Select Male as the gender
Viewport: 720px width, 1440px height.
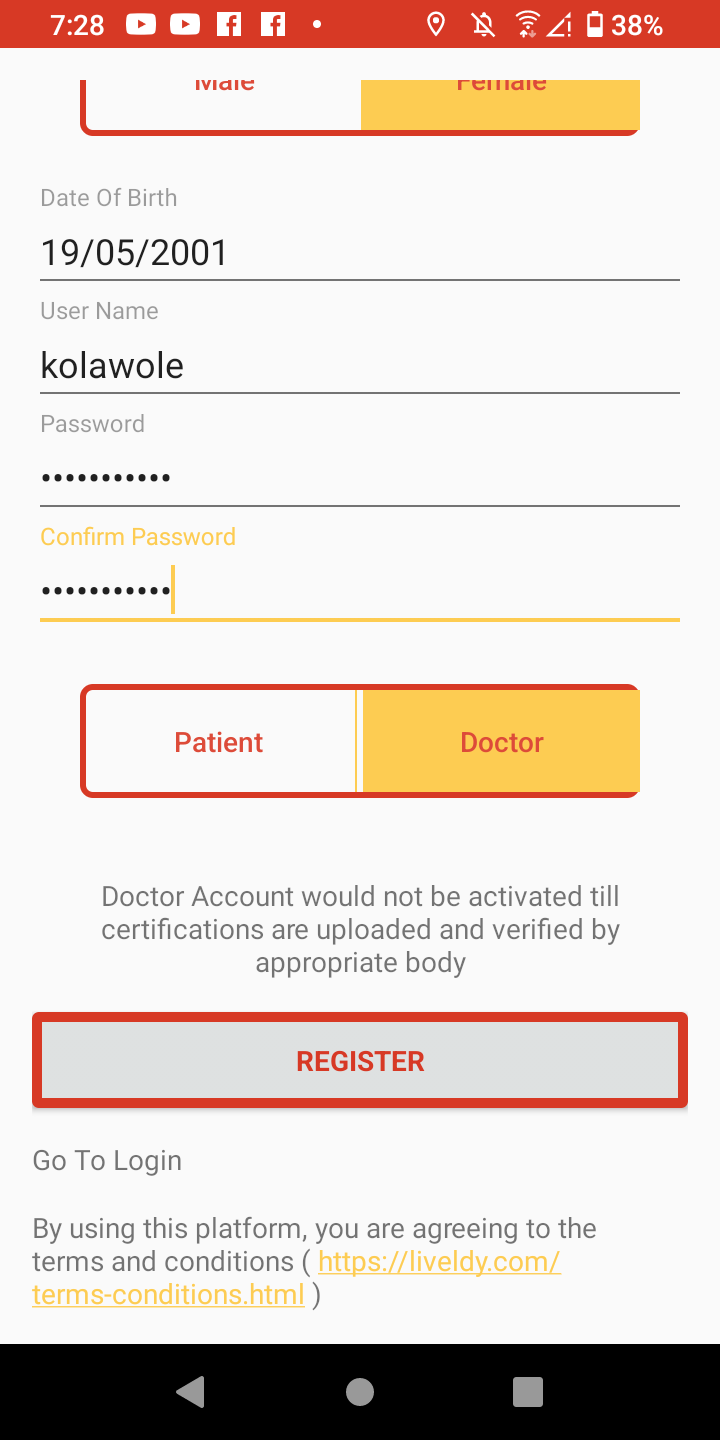point(222,90)
